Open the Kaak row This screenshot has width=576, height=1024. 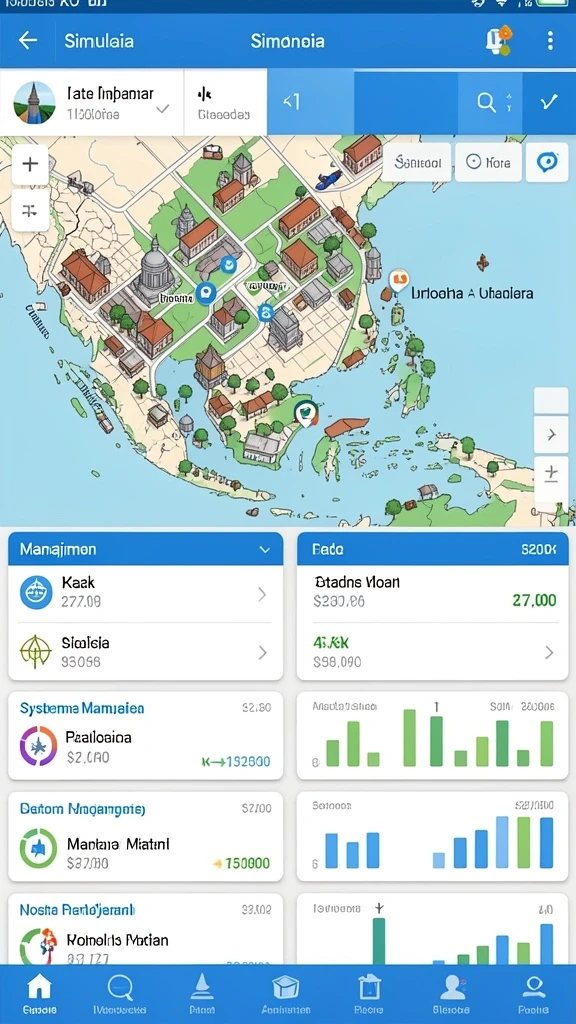click(145, 593)
